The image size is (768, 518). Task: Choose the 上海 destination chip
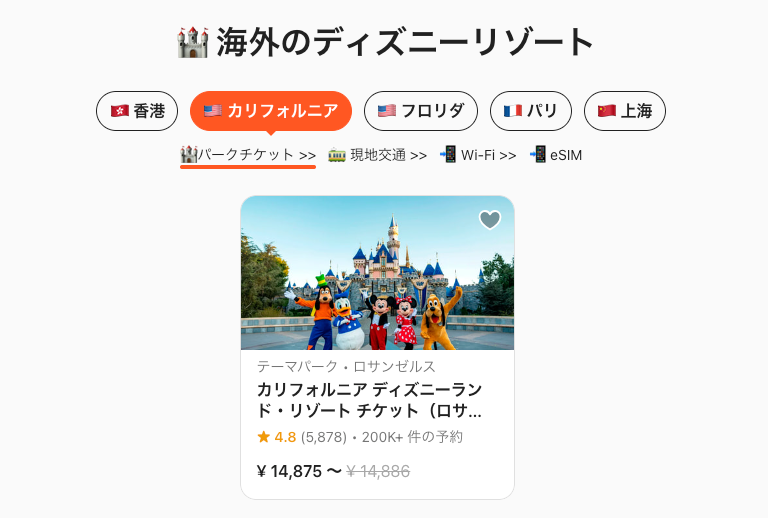(624, 111)
